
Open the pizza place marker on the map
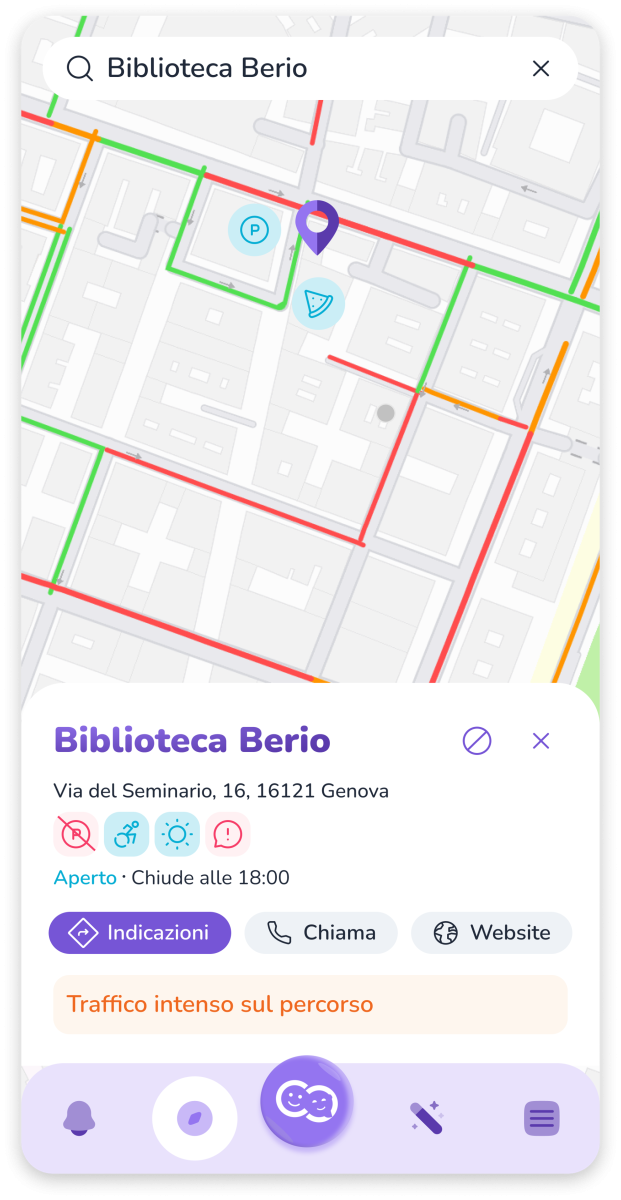[318, 303]
